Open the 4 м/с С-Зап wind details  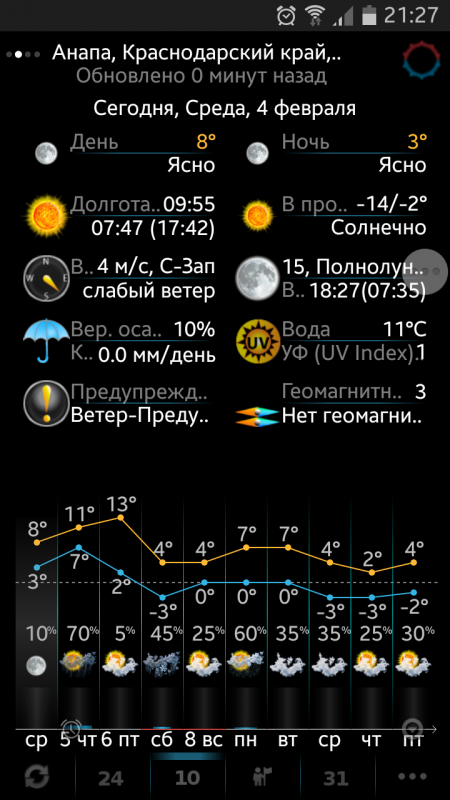coord(118,279)
